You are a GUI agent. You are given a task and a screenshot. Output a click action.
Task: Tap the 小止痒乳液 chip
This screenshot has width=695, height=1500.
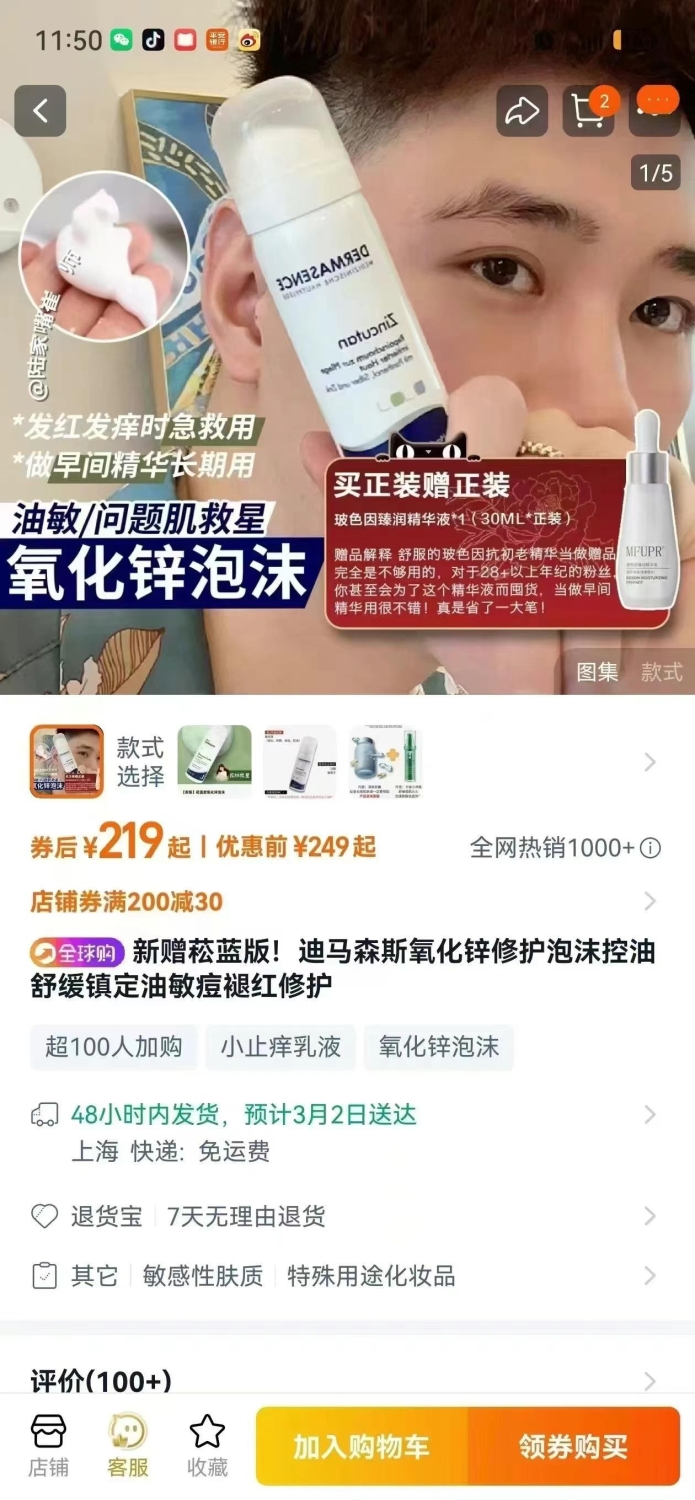coord(280,1047)
